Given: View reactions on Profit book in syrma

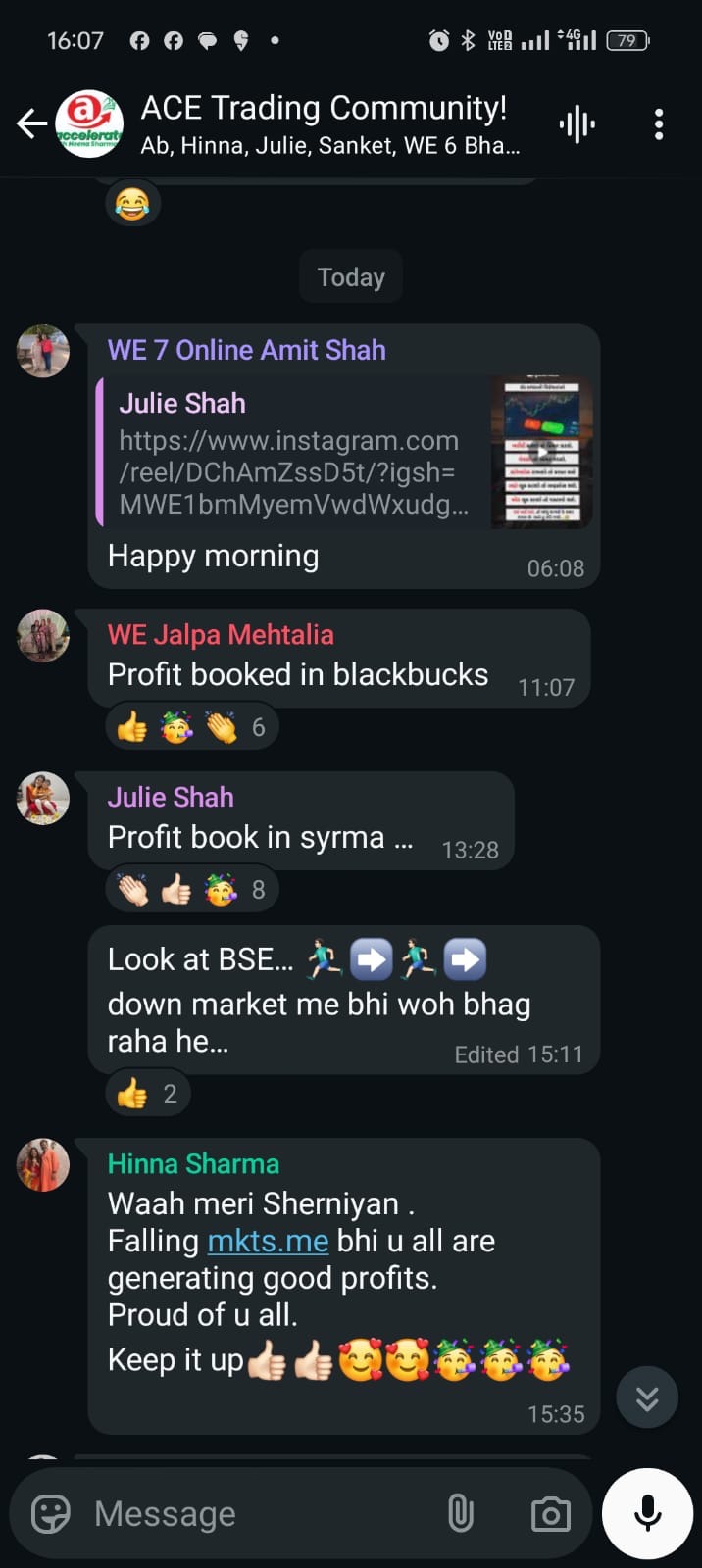Looking at the screenshot, I should pos(192,890).
